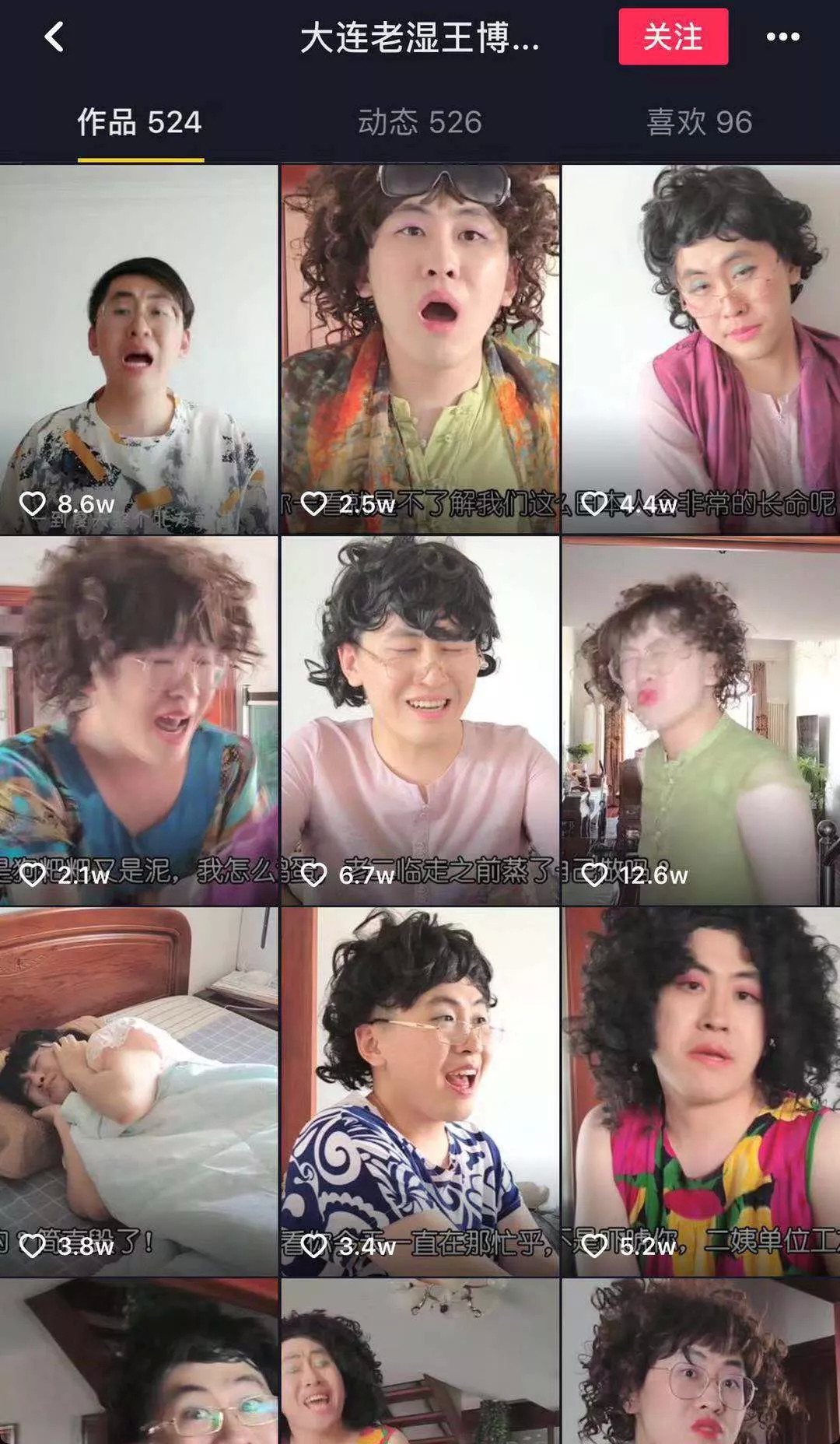Open the video with 6.7w likes

click(420, 720)
